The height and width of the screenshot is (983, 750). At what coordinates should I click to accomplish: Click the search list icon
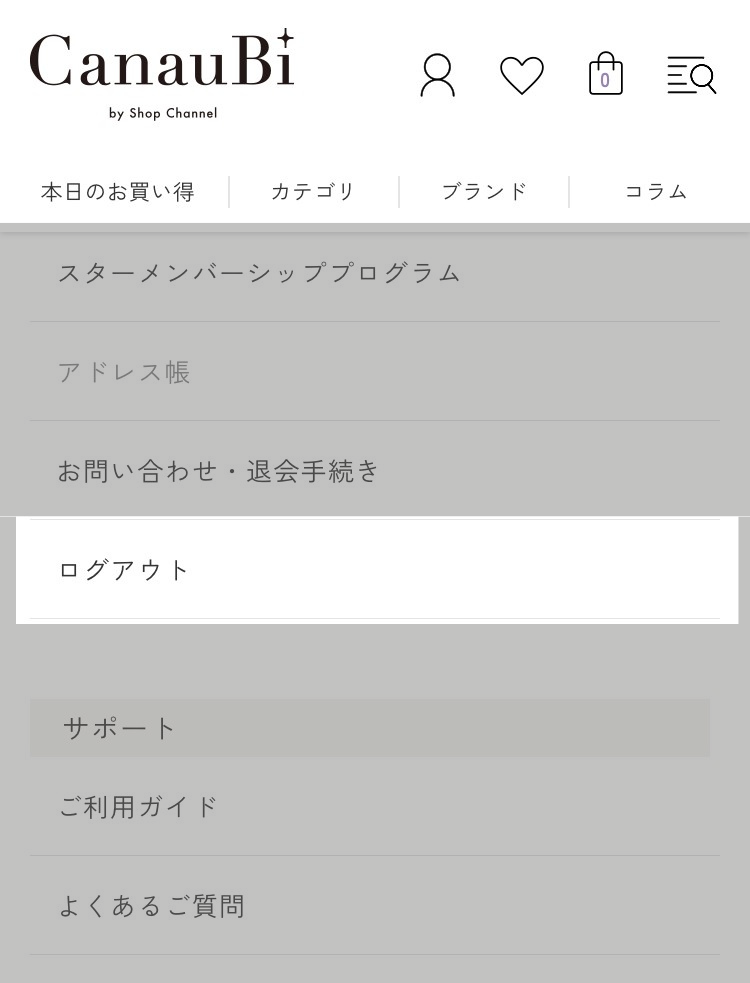692,75
